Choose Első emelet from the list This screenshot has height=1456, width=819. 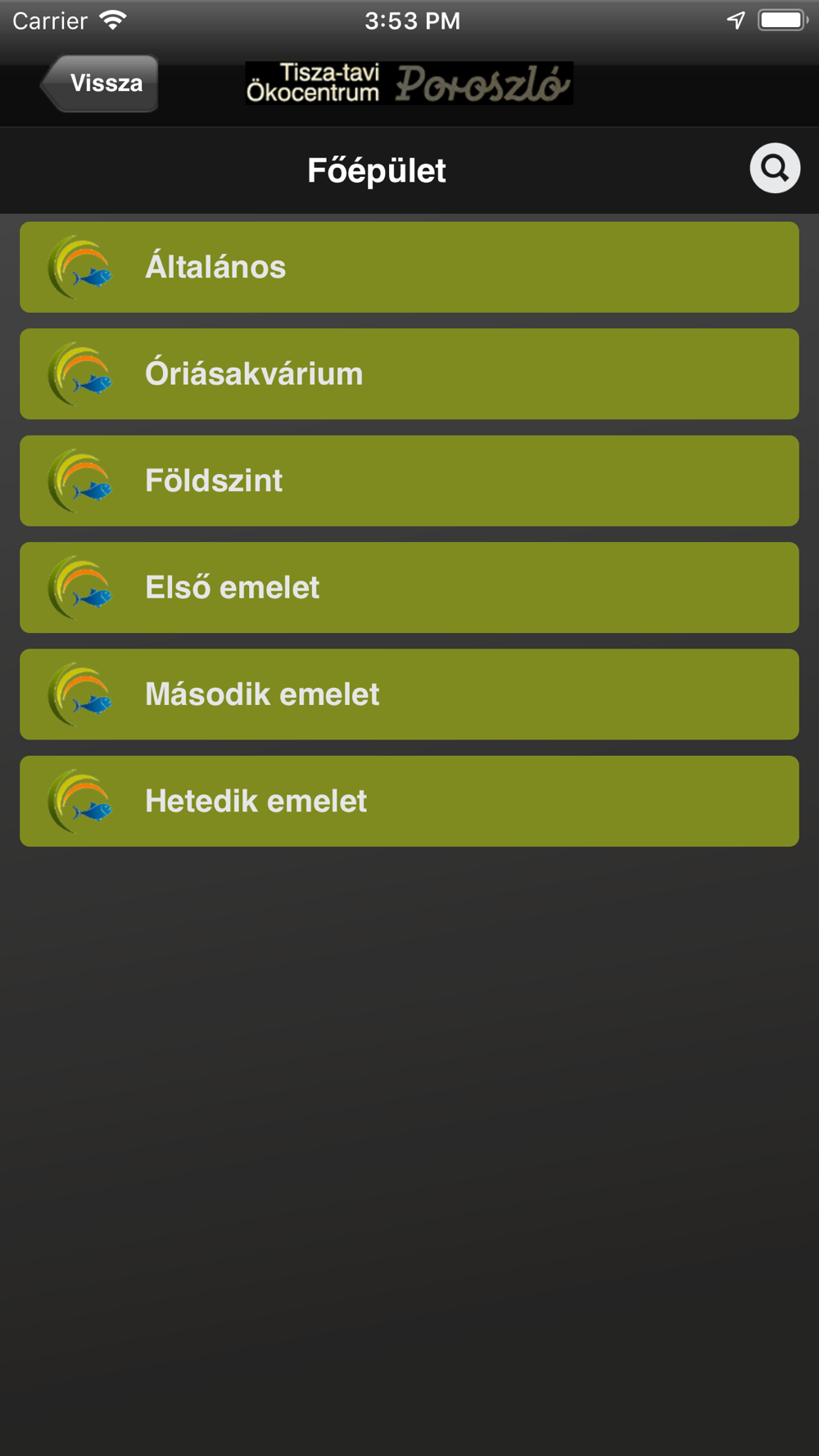409,588
